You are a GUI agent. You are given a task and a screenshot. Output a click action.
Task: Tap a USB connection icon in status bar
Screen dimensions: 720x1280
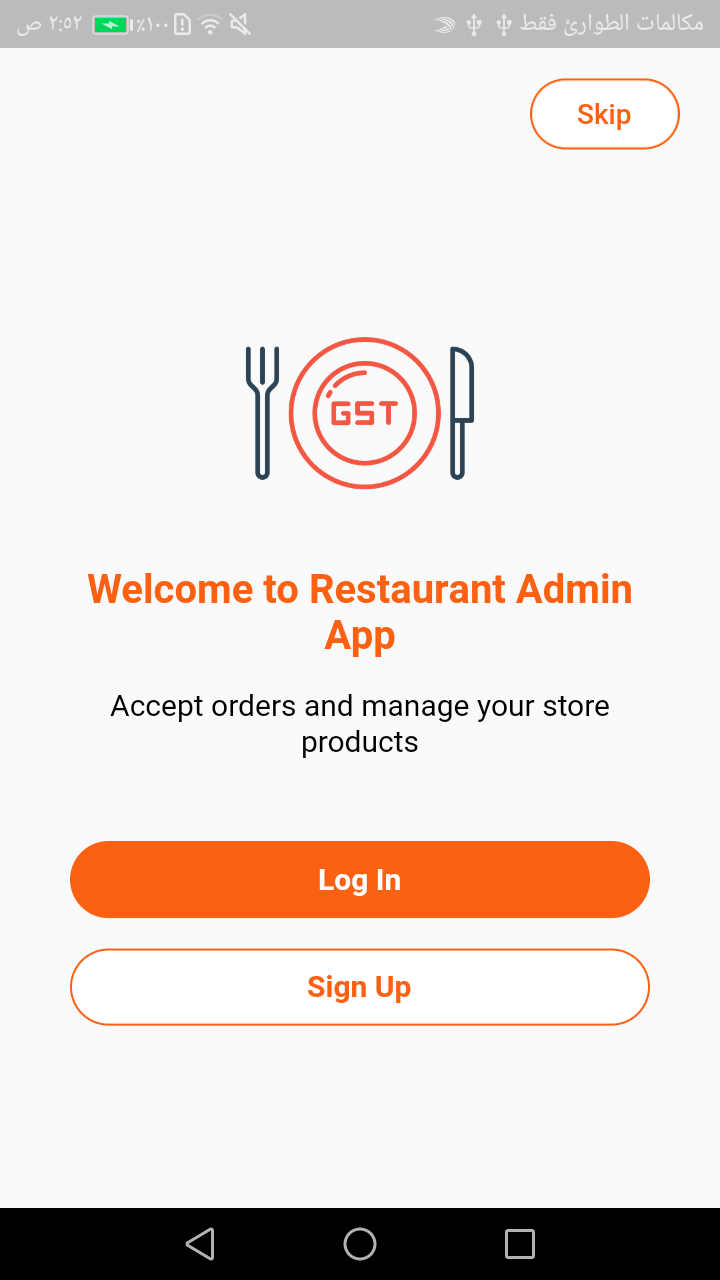click(473, 24)
